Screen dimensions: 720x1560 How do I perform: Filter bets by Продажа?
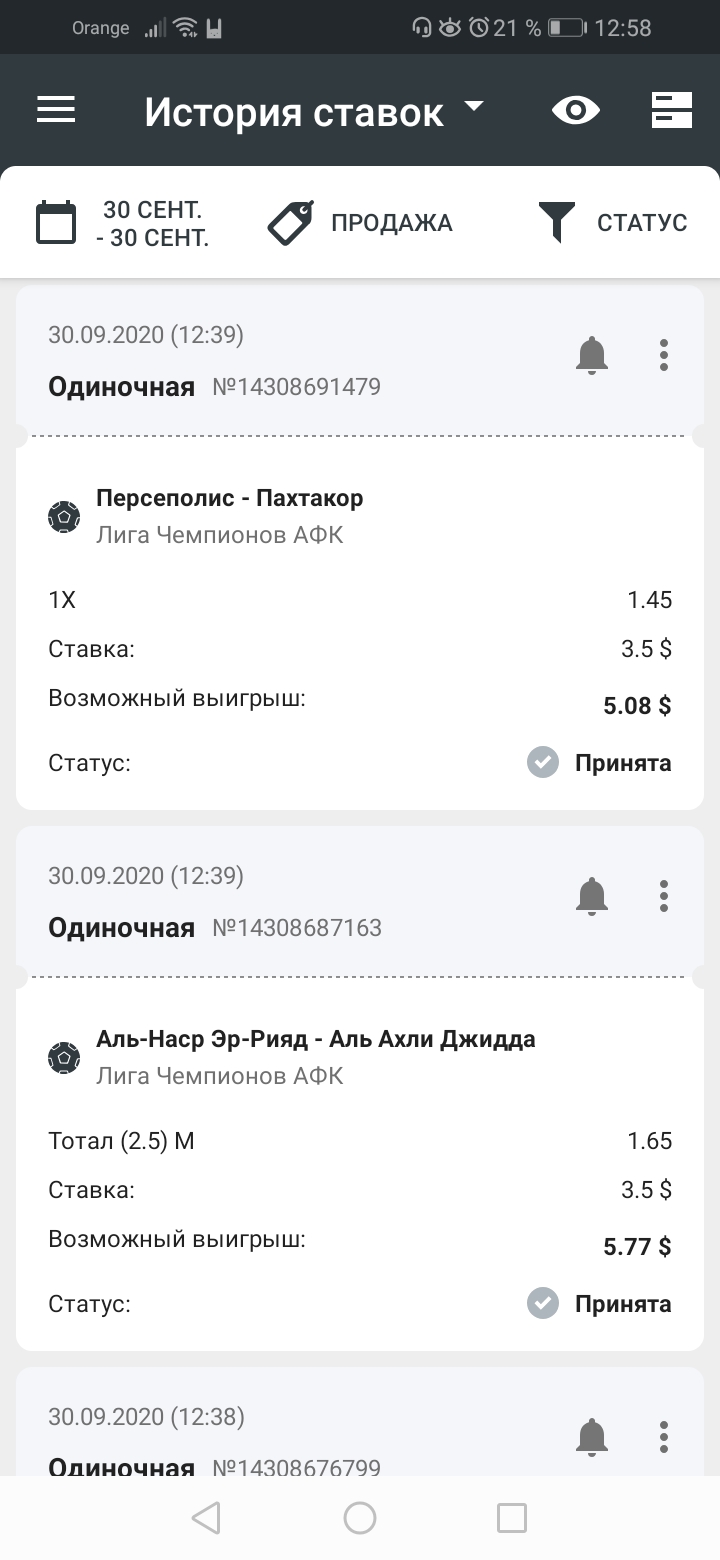click(x=360, y=223)
